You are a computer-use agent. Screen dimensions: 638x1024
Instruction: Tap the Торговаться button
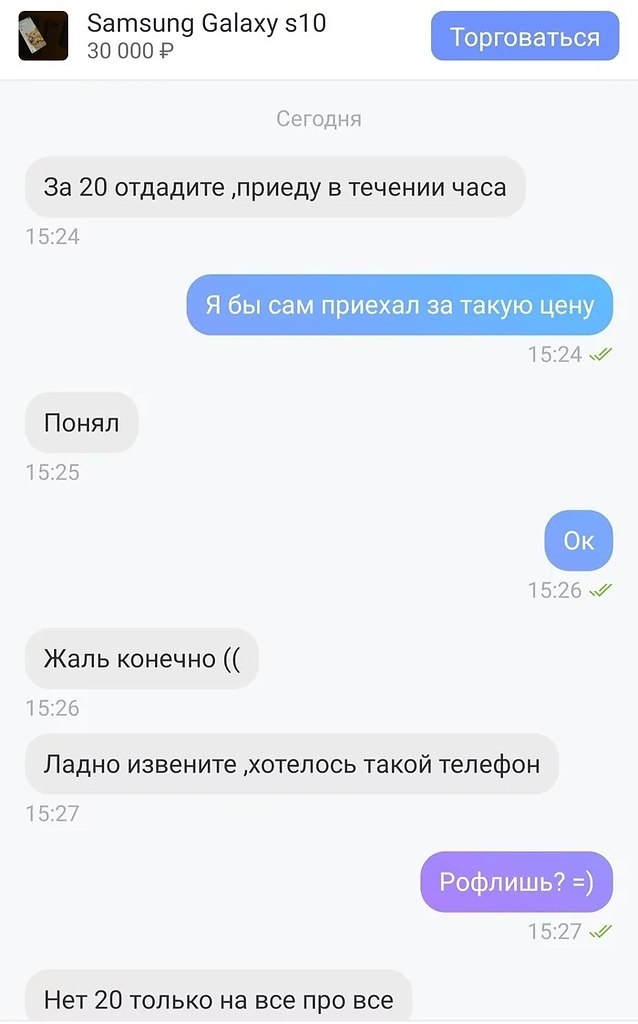[524, 37]
